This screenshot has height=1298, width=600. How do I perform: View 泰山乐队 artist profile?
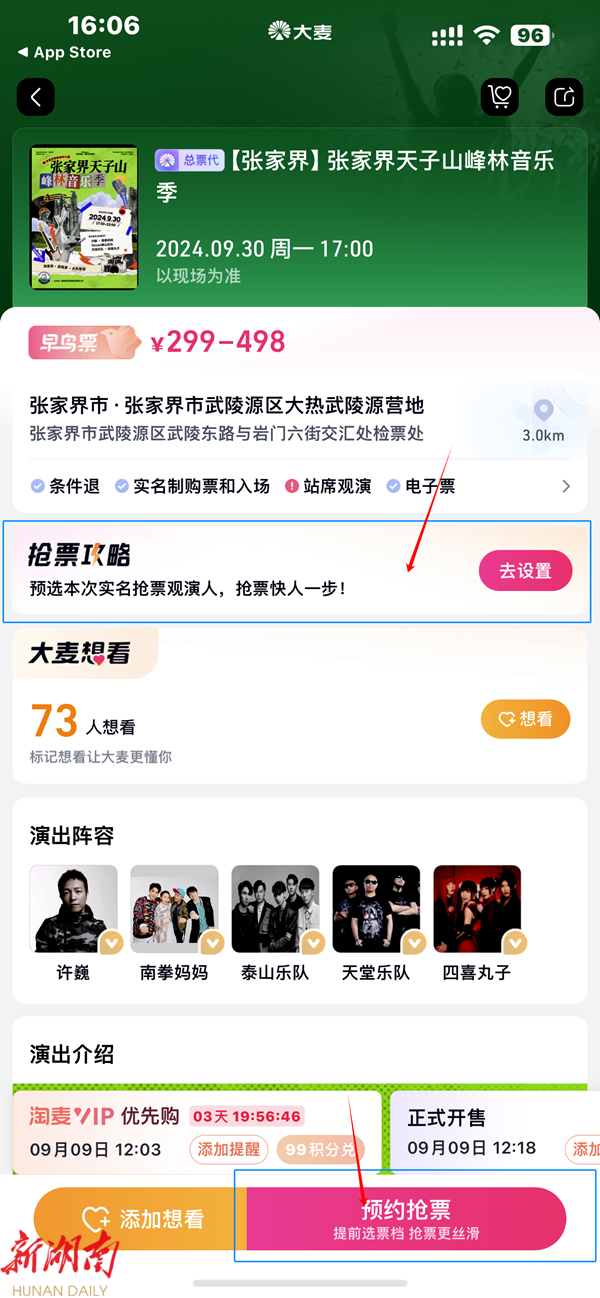(x=275, y=910)
